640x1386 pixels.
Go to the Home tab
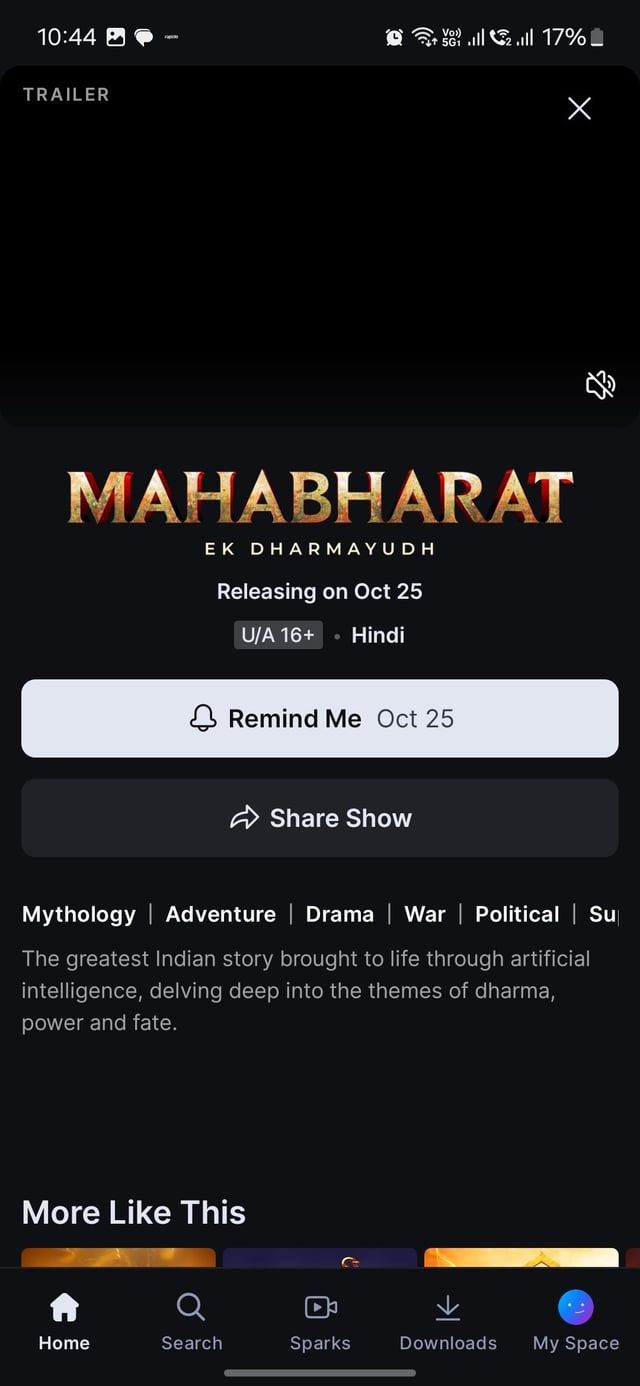point(64,1321)
